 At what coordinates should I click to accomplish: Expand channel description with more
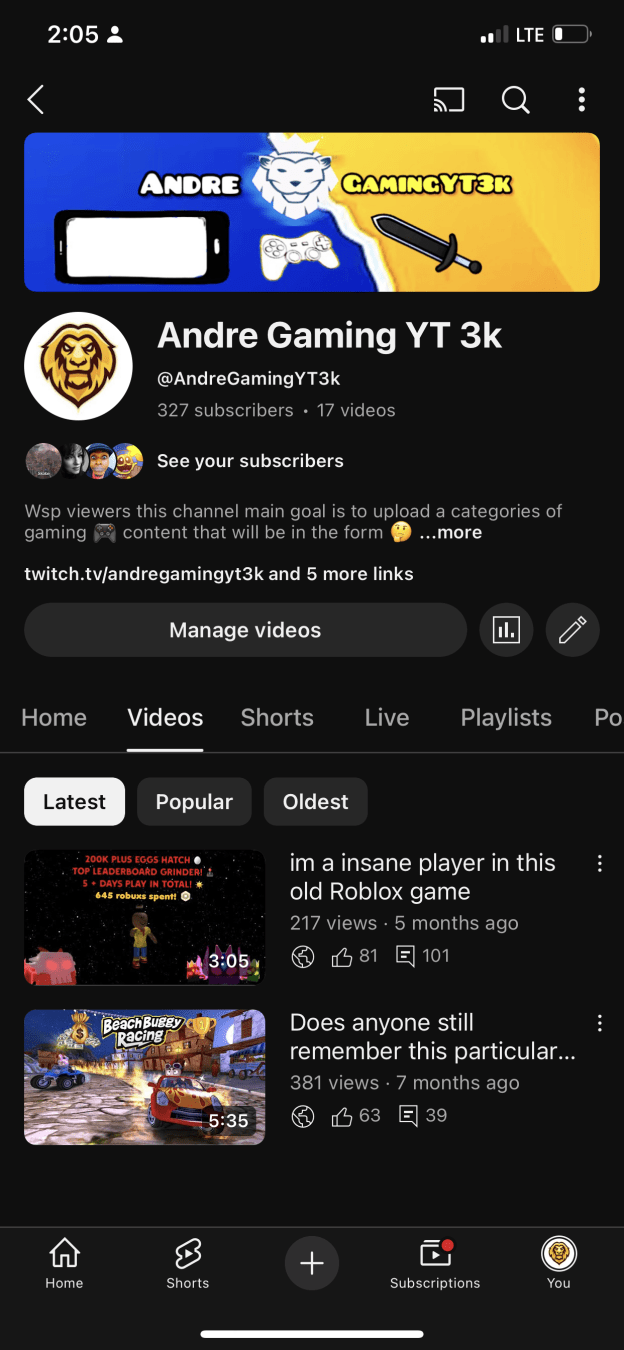(x=450, y=533)
